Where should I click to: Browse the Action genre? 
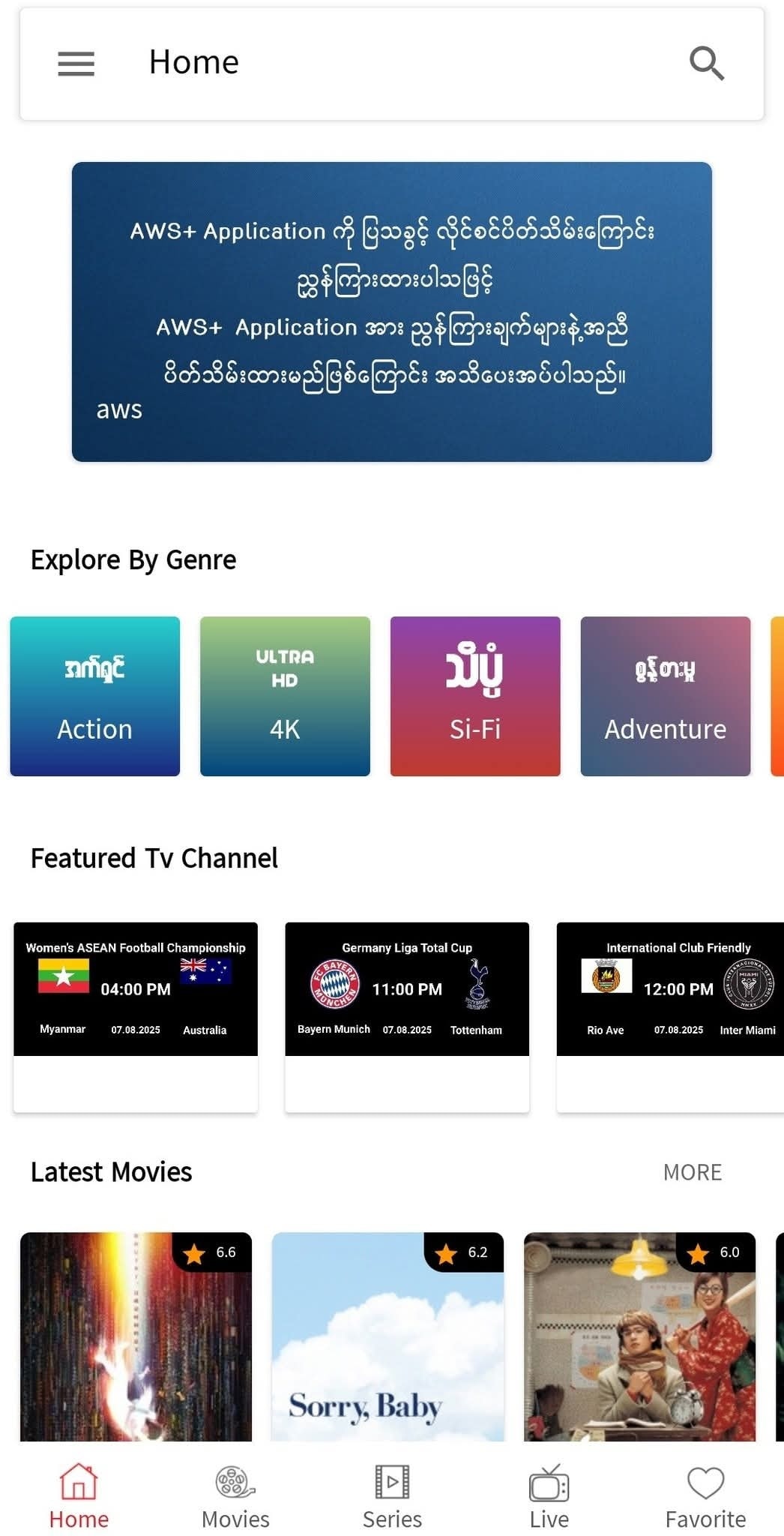[95, 696]
